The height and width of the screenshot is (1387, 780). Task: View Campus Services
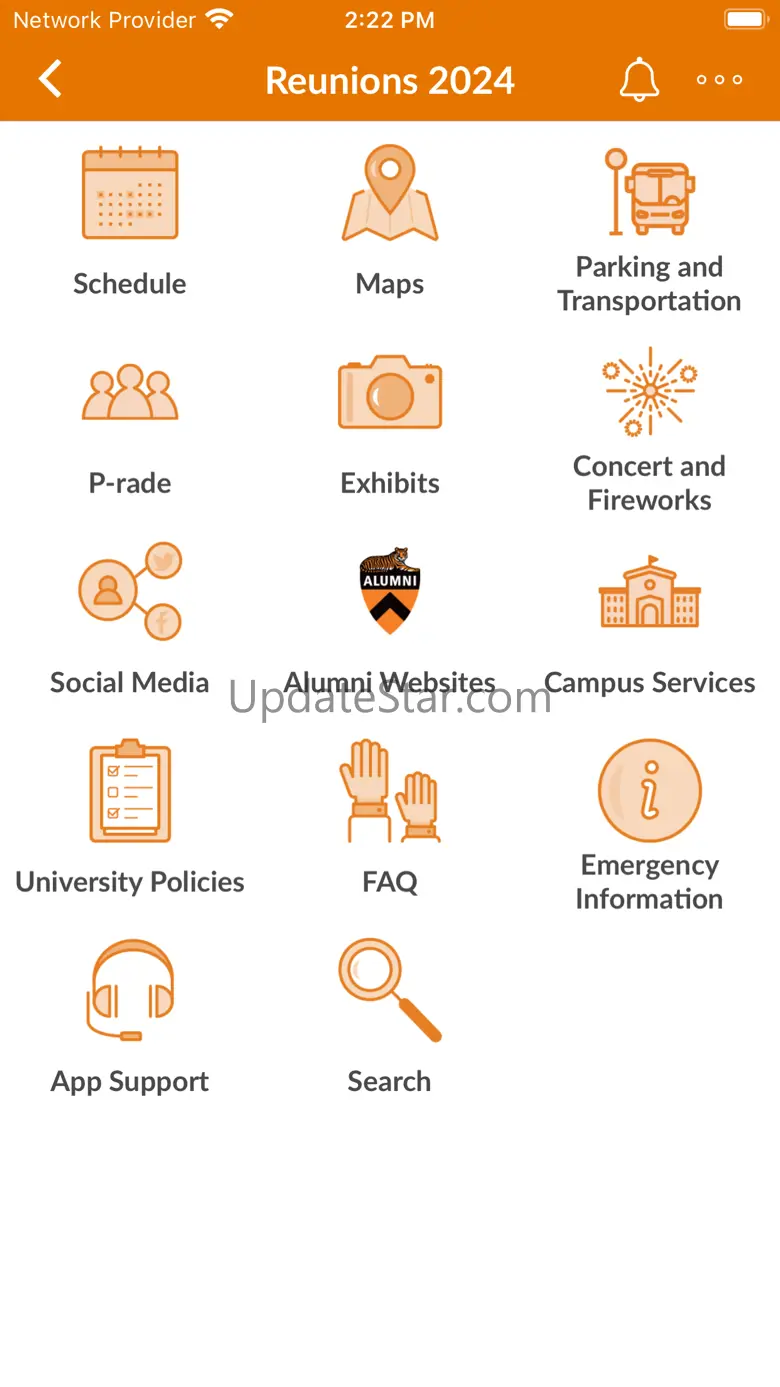[x=649, y=619]
